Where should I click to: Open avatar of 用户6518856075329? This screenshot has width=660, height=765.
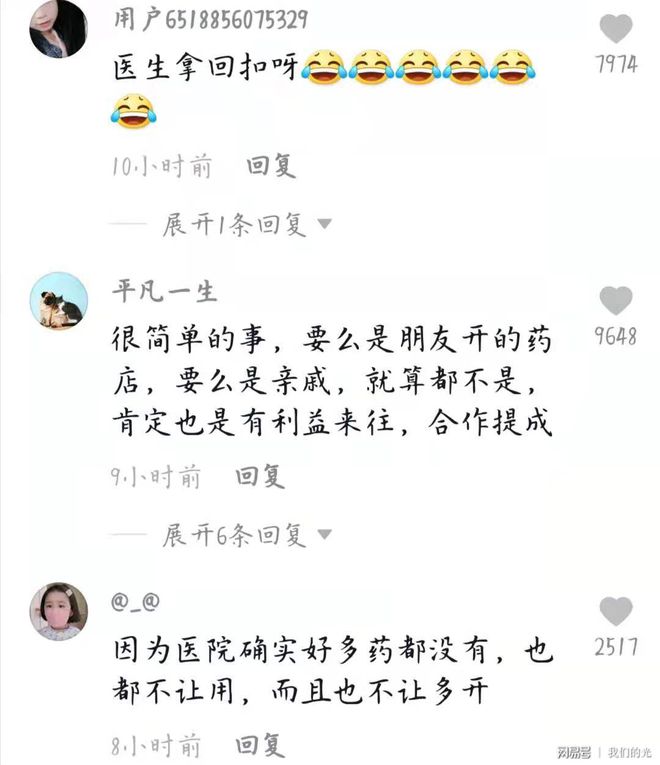(58, 29)
